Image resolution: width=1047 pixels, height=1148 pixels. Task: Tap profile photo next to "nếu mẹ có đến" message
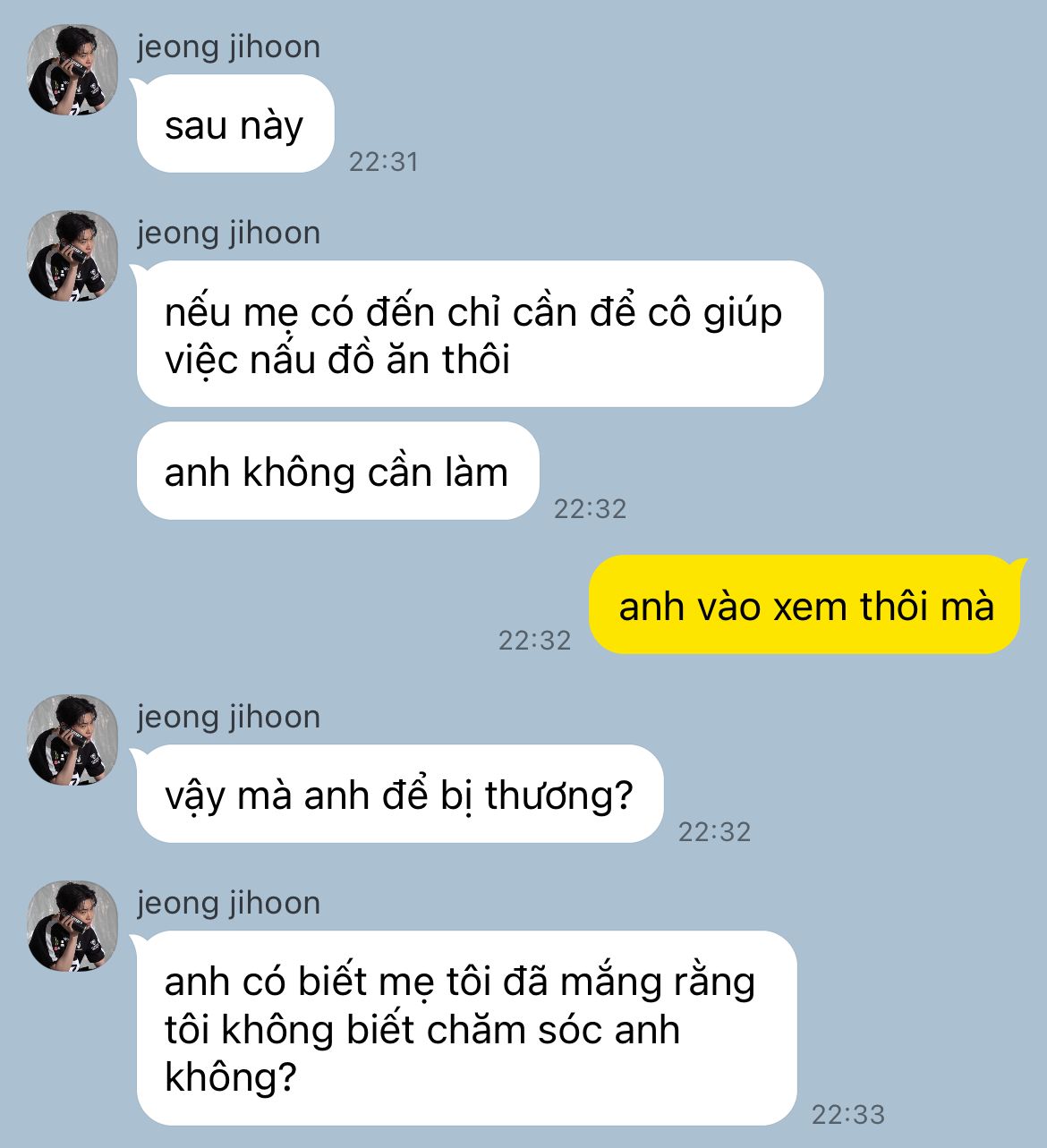point(72,256)
